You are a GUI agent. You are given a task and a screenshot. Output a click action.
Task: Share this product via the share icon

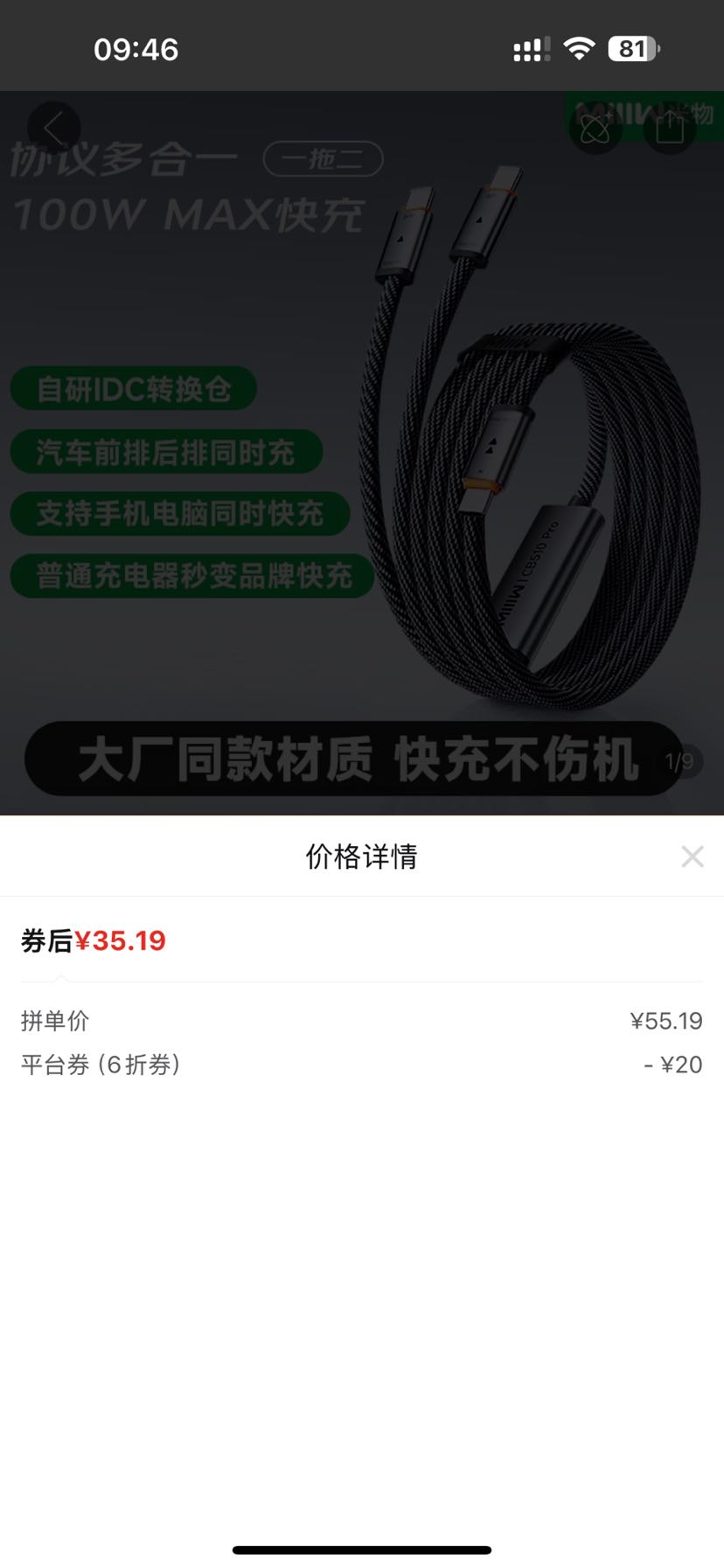pos(670,128)
